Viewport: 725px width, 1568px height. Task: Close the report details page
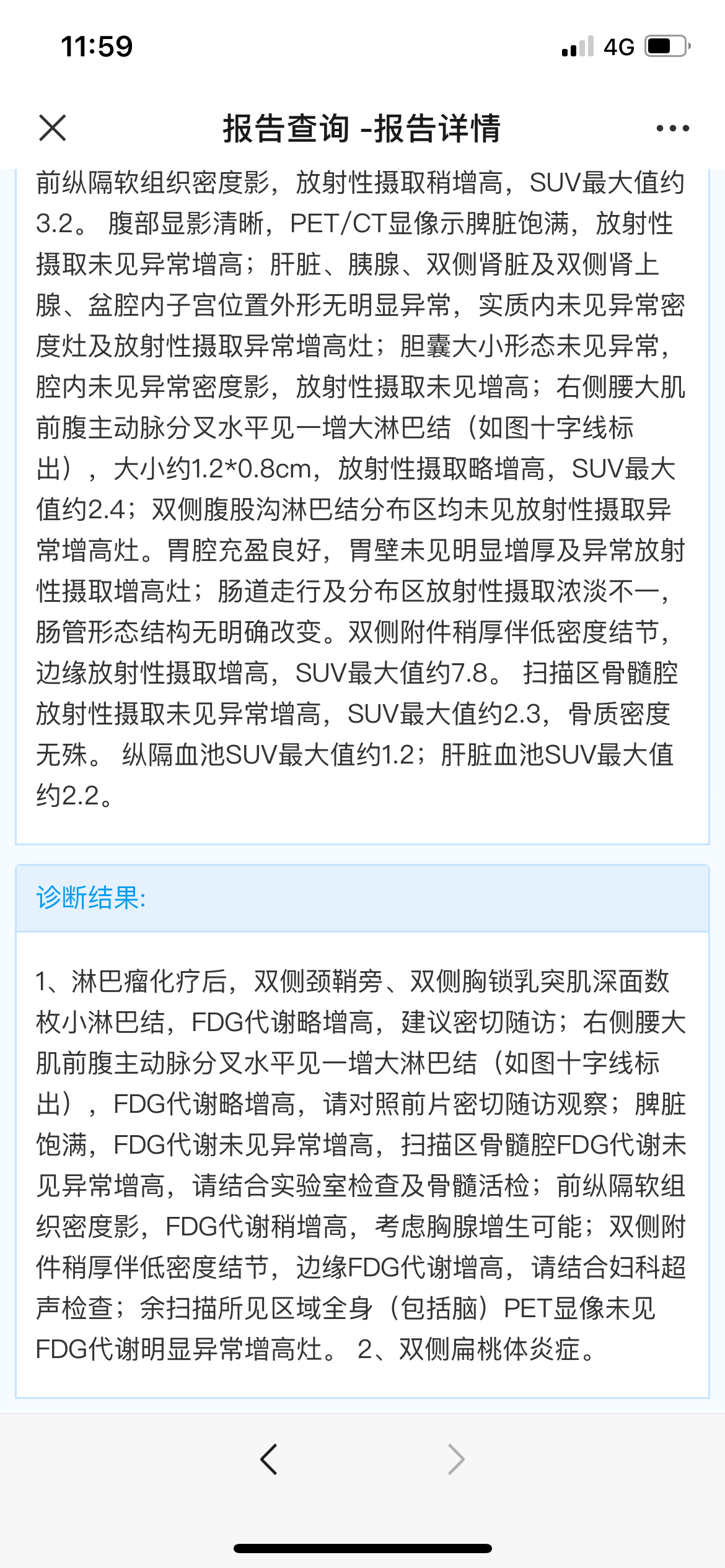point(53,128)
